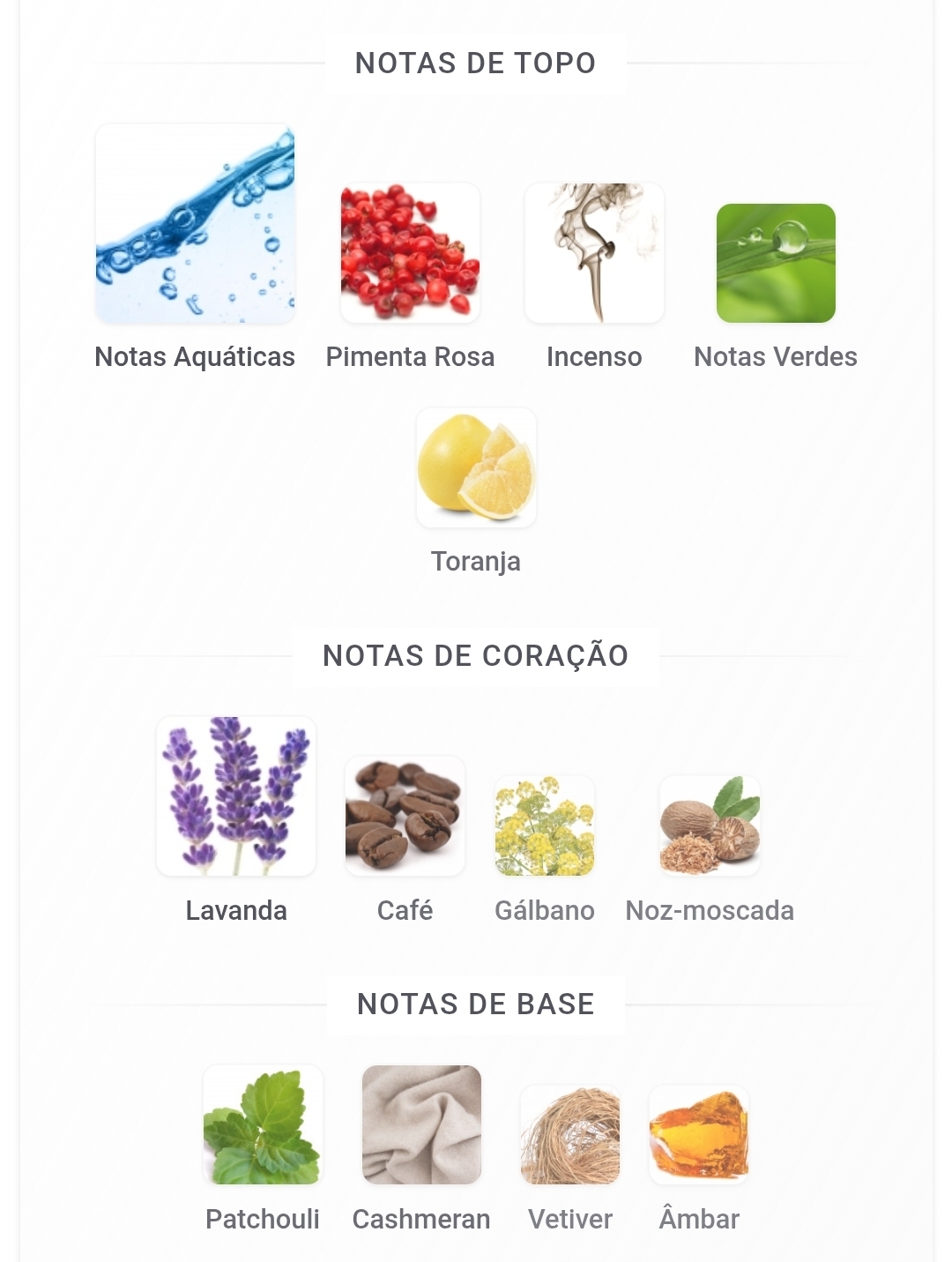The height and width of the screenshot is (1262, 952).
Task: Open the Cashmeran note
Action: 421,1125
